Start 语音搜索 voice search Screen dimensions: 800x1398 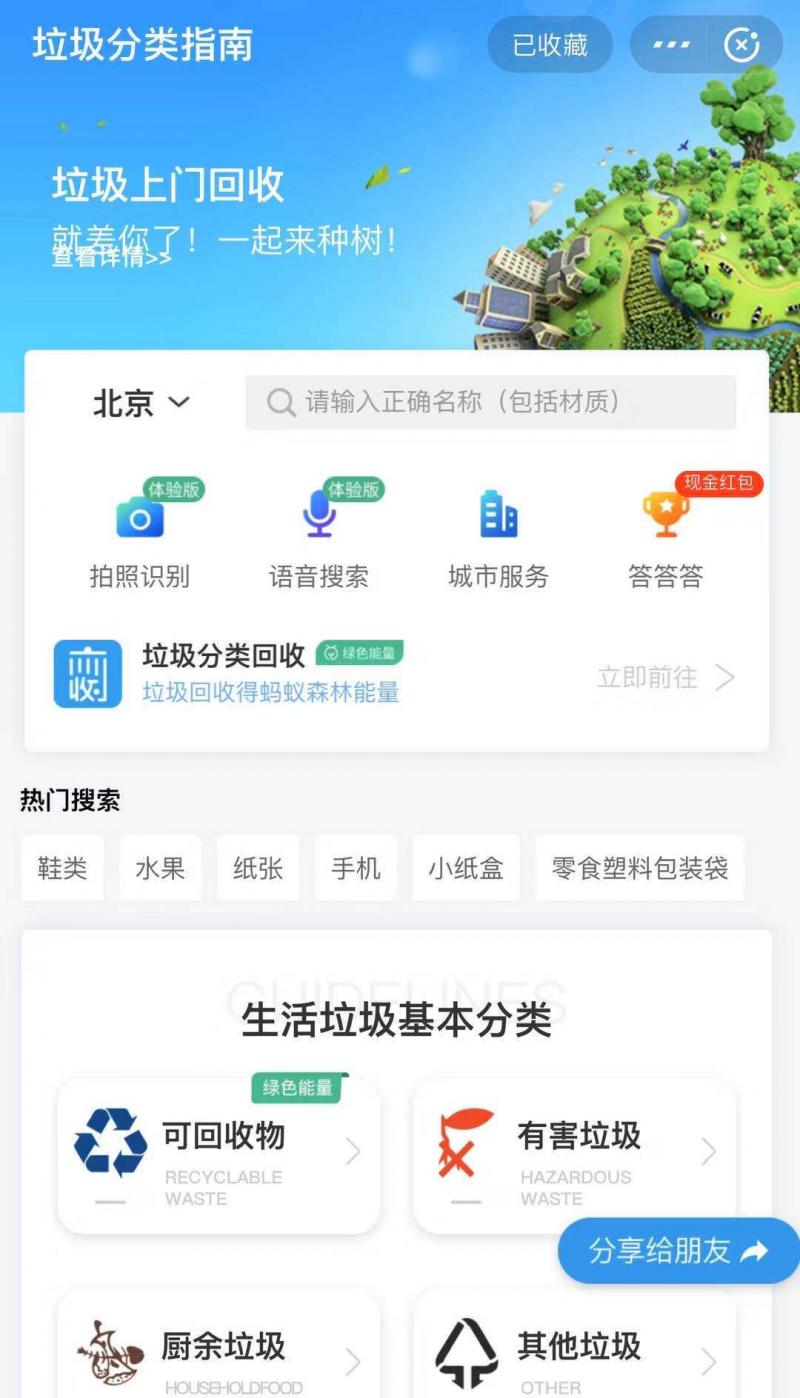(x=319, y=537)
